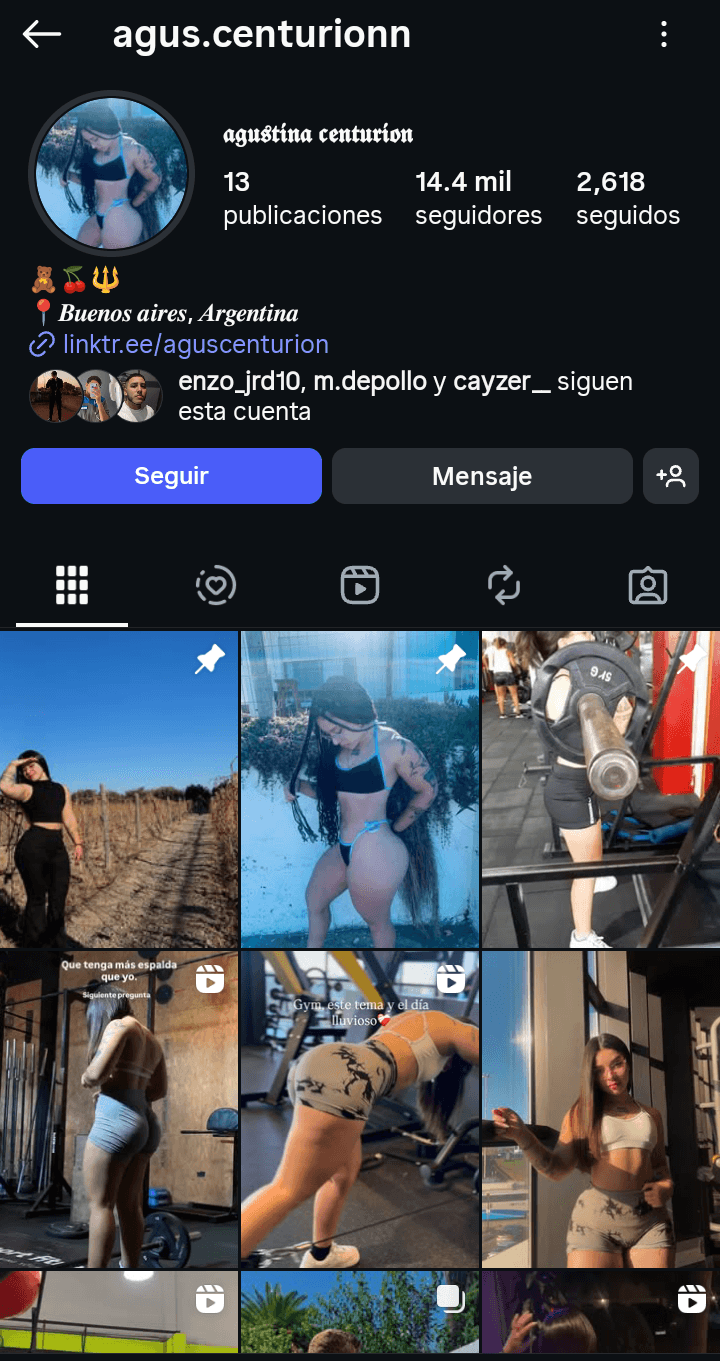Open the pinned barbell deadlift post
Image resolution: width=720 pixels, height=1361 pixels.
pyautogui.click(x=600, y=789)
